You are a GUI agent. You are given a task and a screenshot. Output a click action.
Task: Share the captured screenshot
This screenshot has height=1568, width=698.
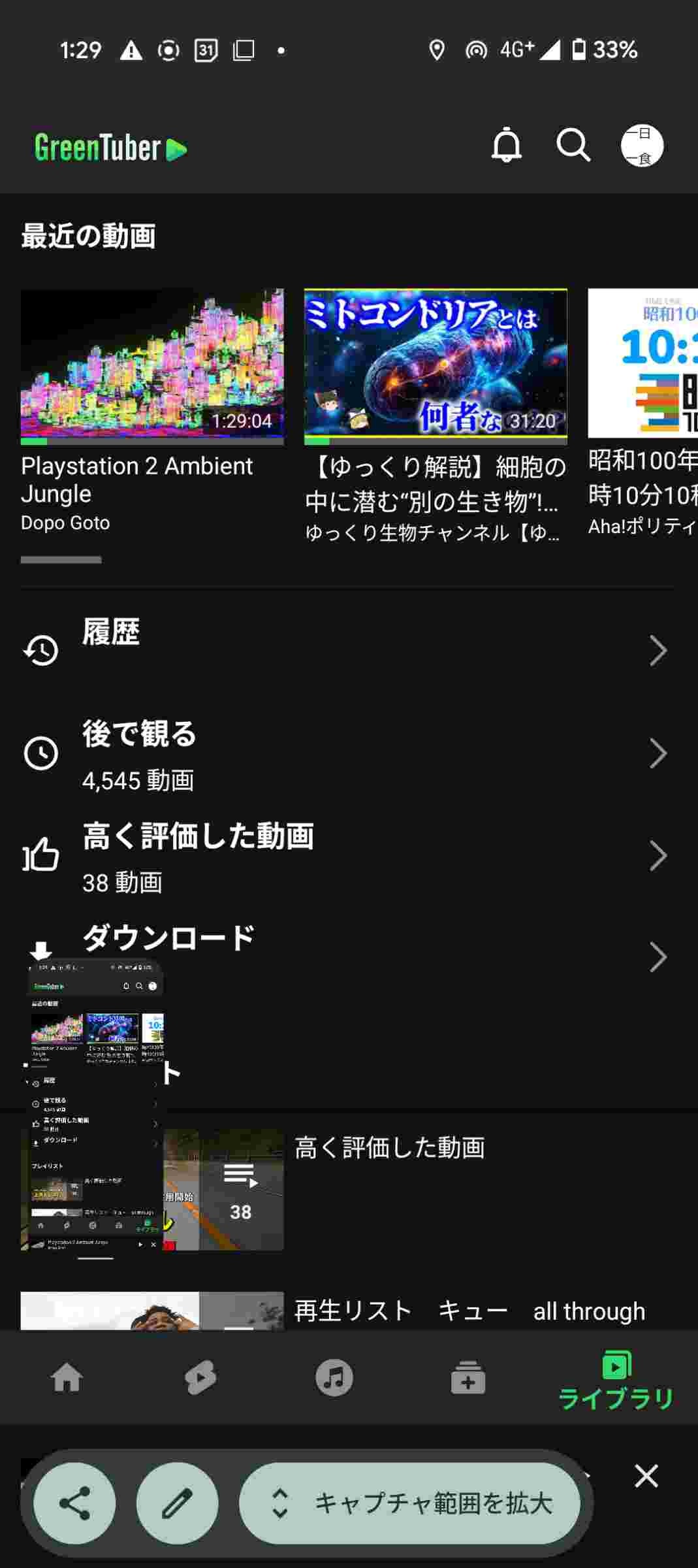(75, 1503)
